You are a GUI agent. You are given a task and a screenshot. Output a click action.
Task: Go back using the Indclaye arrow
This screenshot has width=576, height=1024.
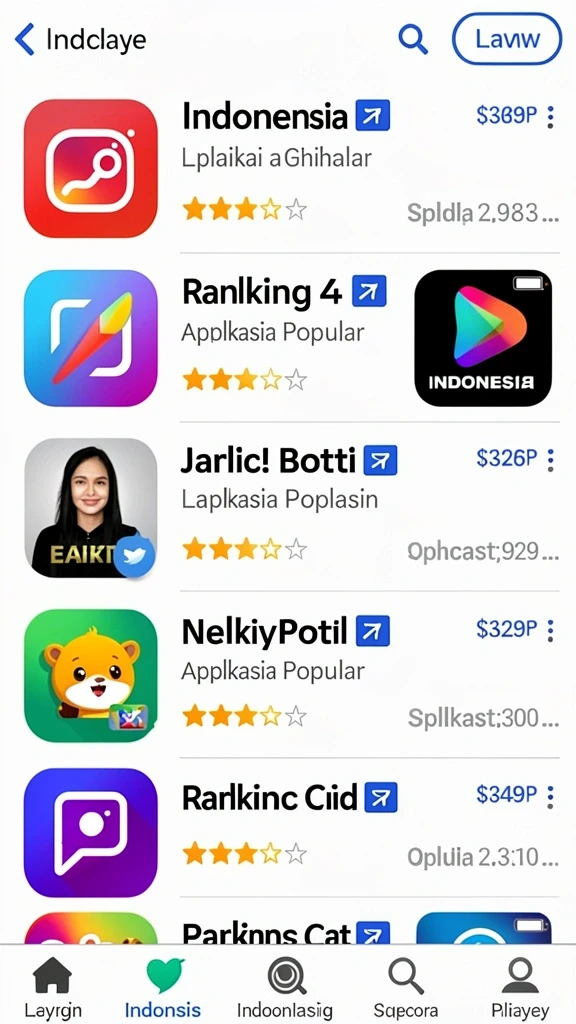click(x=25, y=39)
